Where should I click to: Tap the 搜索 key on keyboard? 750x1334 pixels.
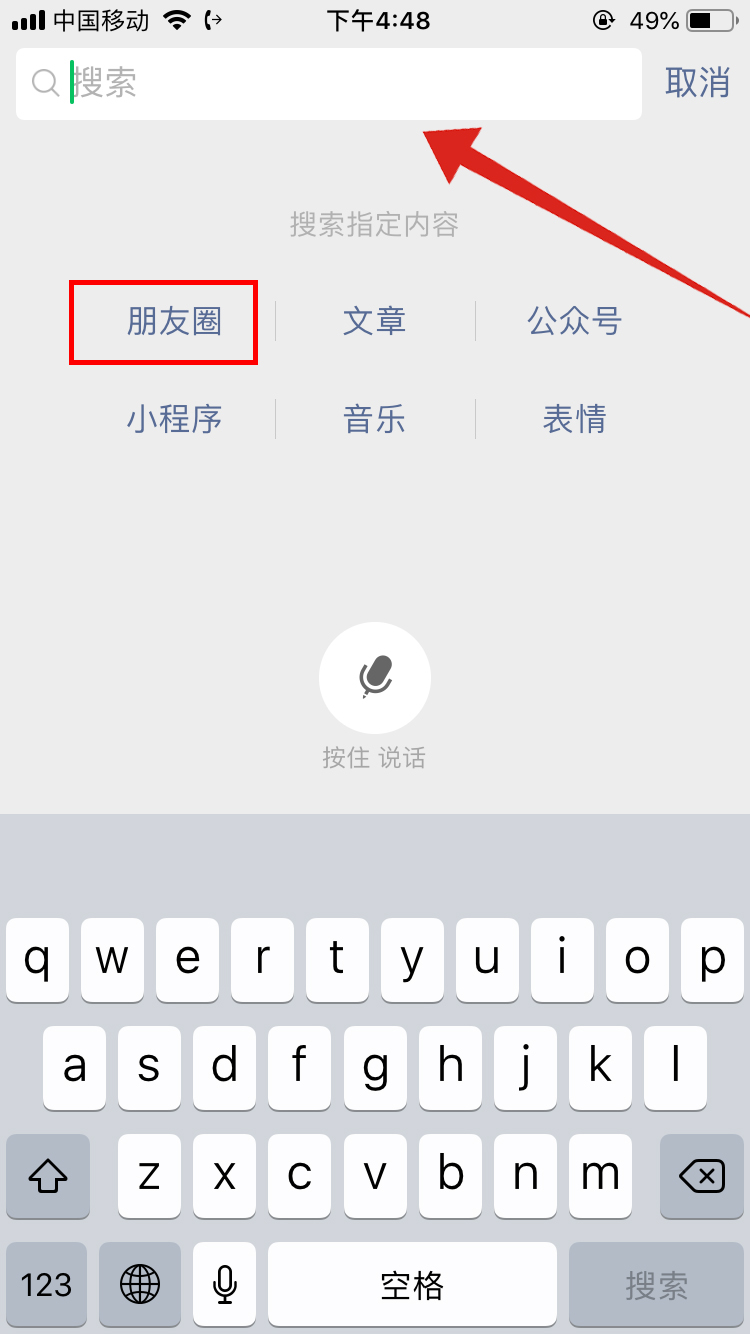click(656, 1284)
